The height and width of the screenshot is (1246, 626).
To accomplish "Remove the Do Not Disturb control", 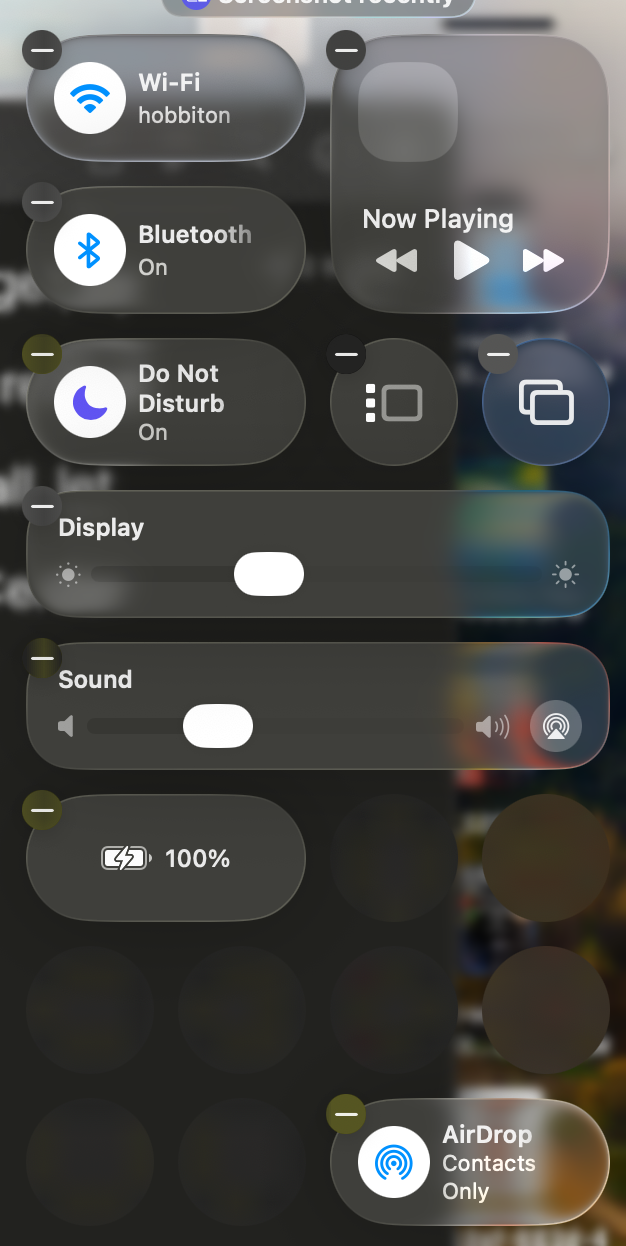I will pos(42,353).
